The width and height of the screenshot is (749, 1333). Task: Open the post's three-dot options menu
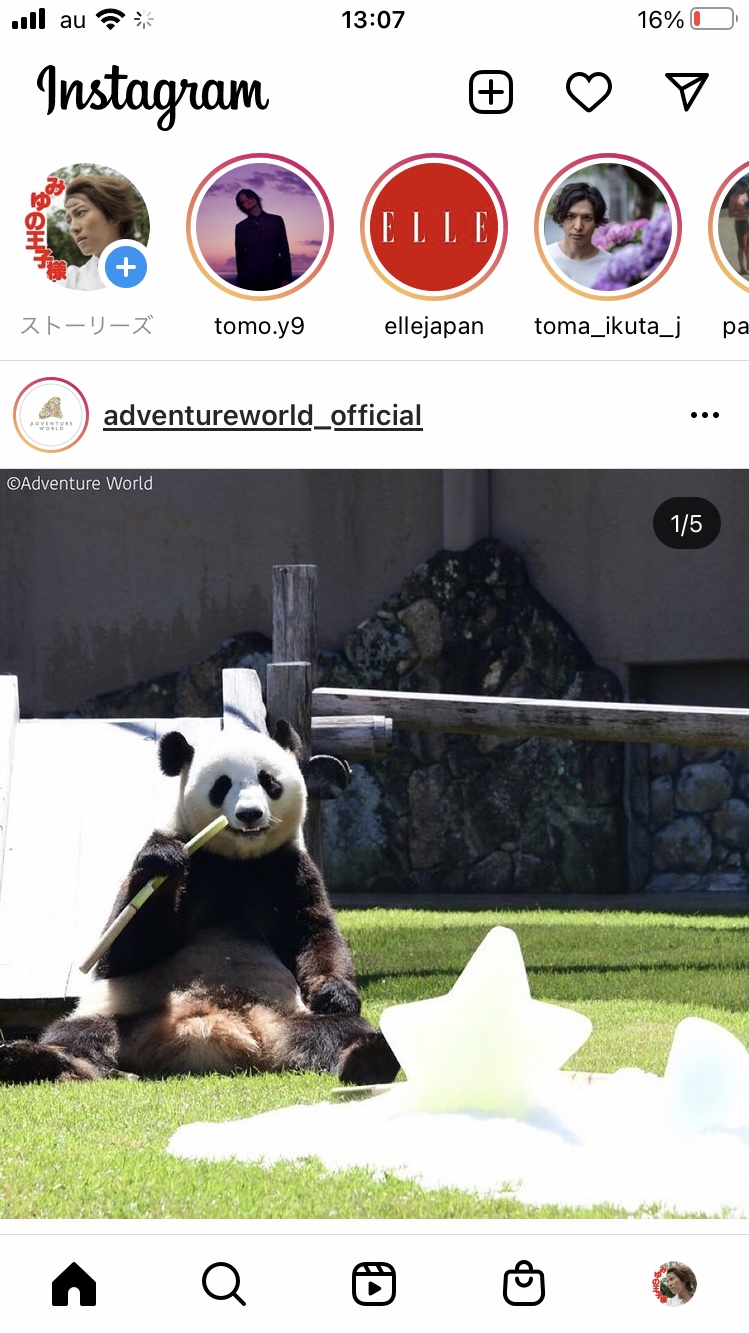705,415
